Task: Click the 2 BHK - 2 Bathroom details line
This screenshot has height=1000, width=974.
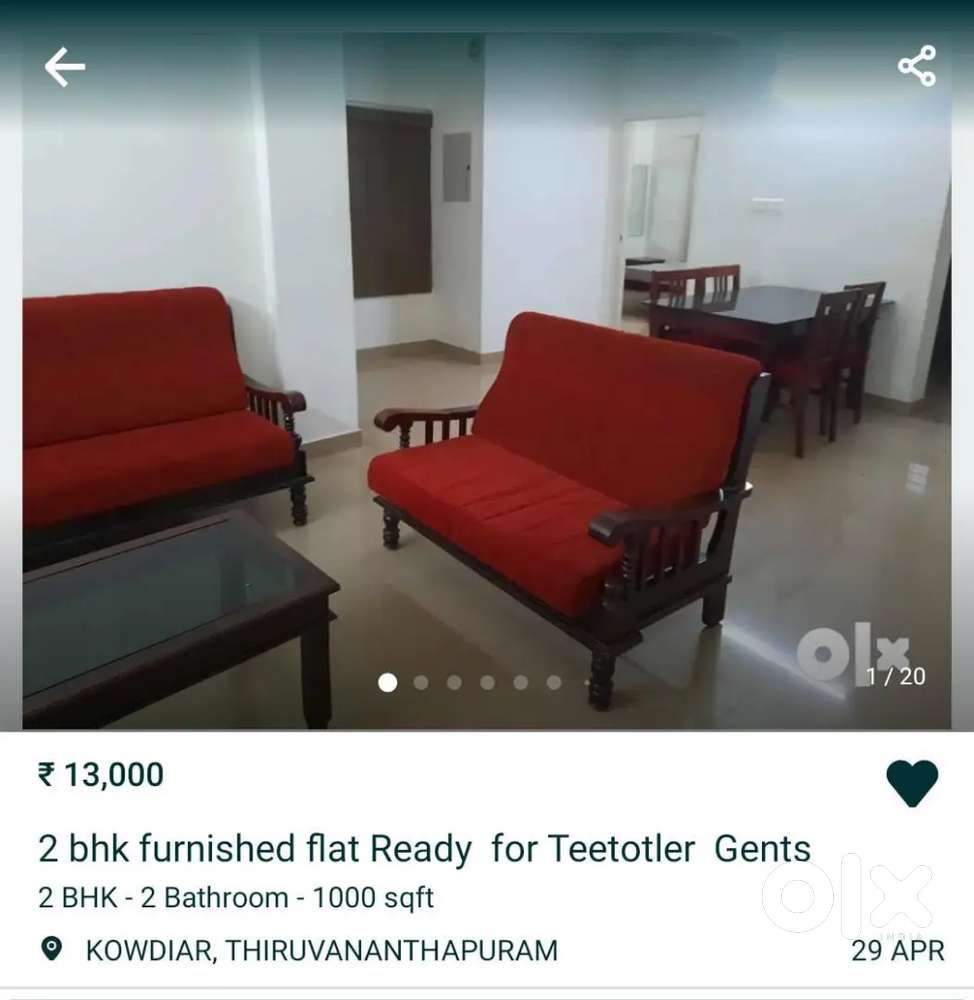Action: (x=238, y=898)
